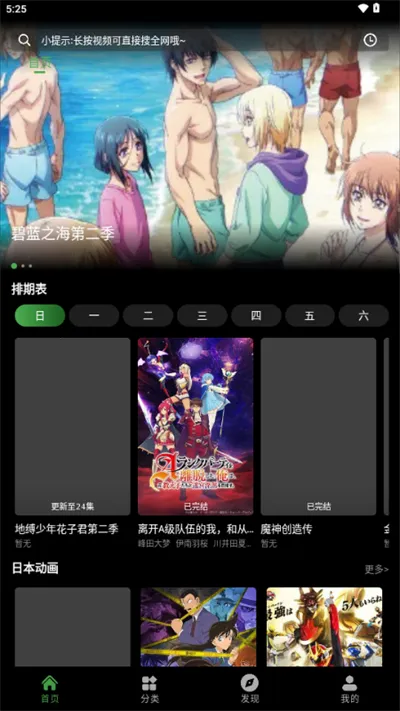Switch to the 分类 tab
400x711 pixels.
click(x=150, y=689)
